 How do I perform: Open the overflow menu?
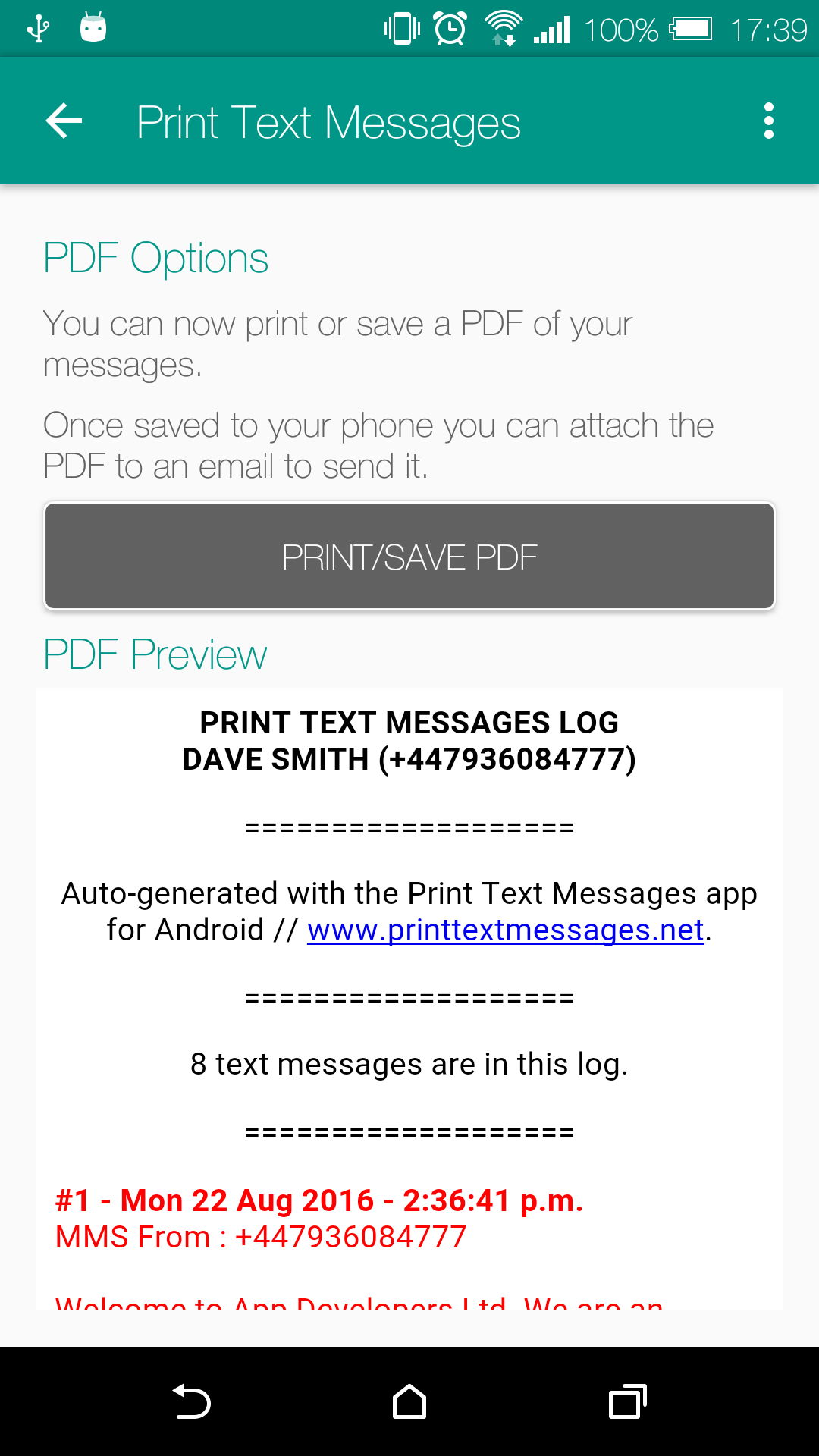pos(768,121)
